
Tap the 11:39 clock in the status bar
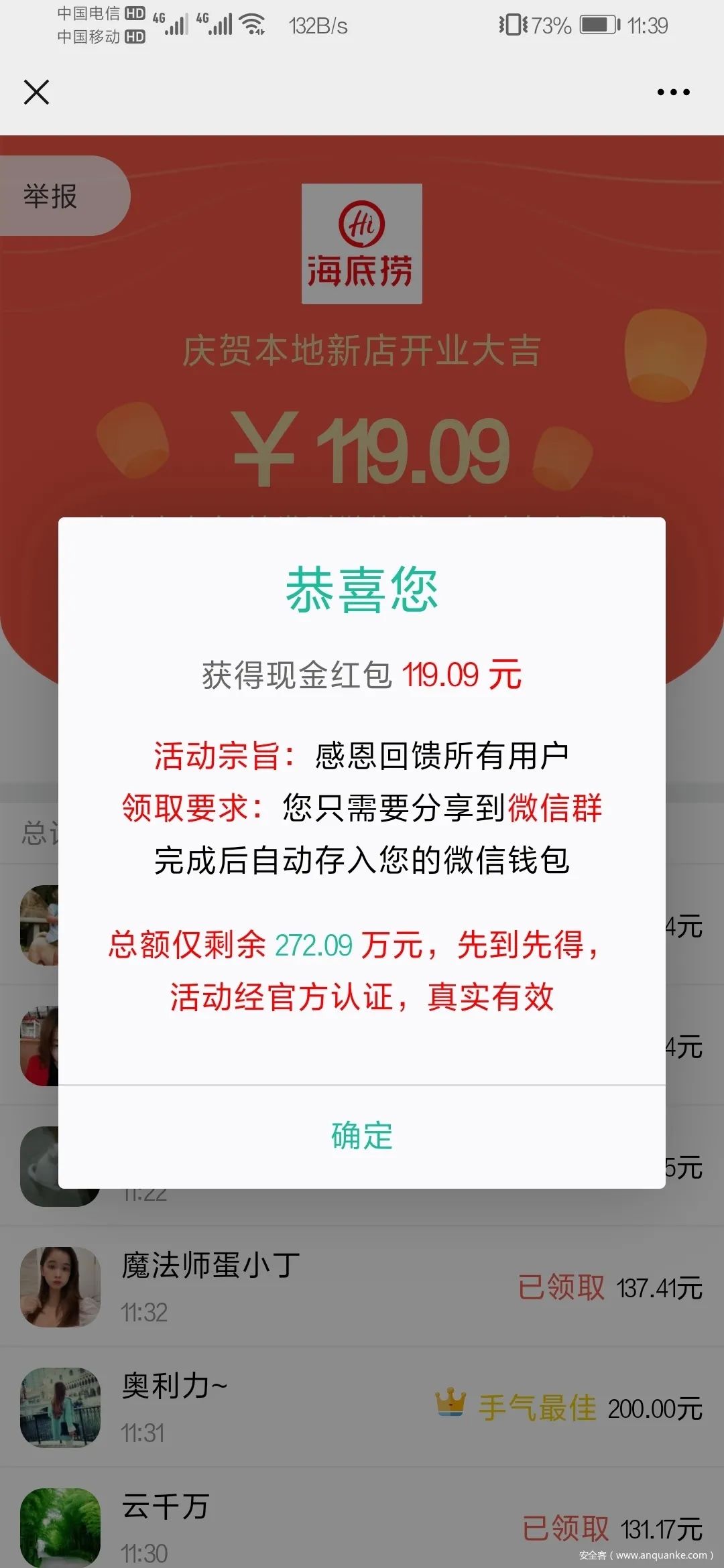[648, 25]
